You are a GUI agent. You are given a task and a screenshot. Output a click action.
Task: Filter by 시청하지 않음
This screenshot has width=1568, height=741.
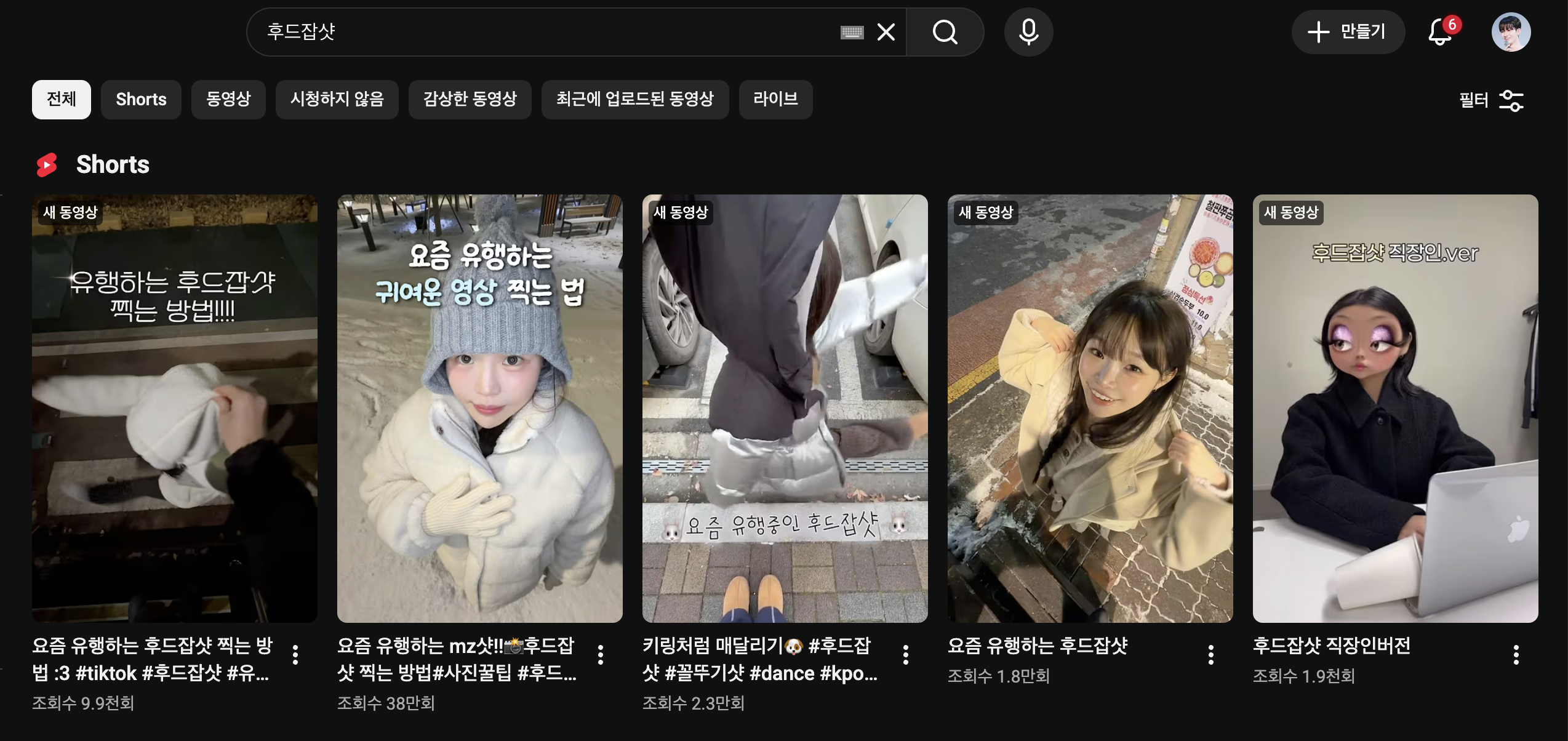pyautogui.click(x=337, y=99)
